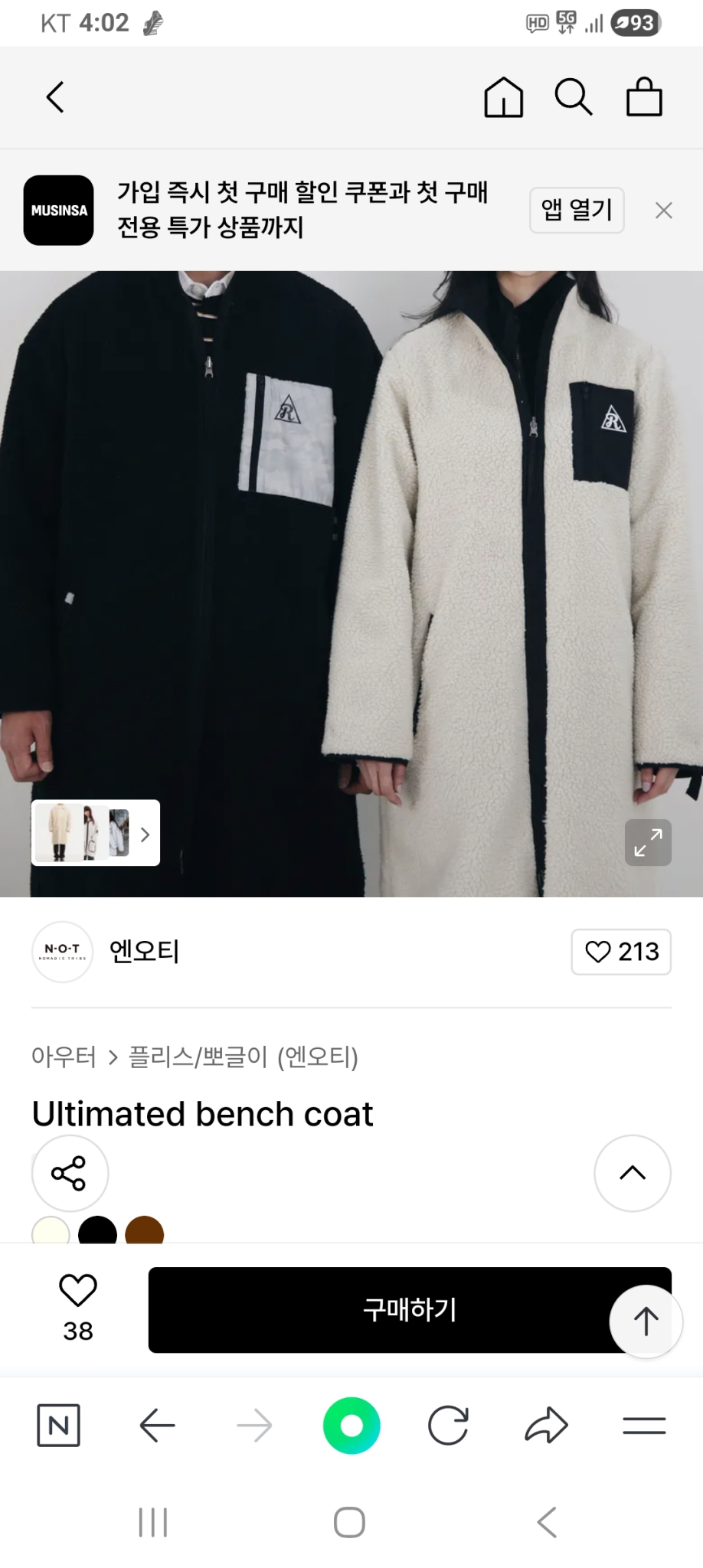Screen dimensions: 703x1568
Task: Tap the Naver N icon in browser bar
Action: click(x=59, y=1426)
